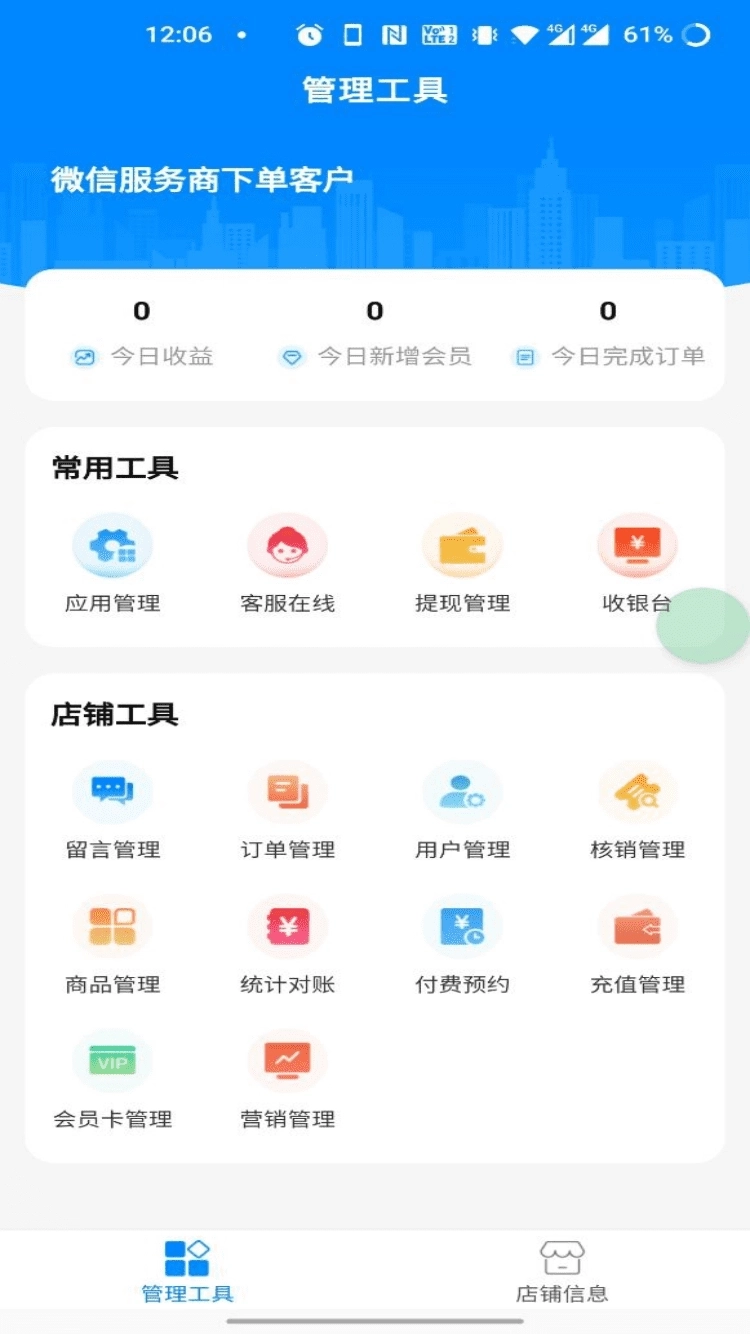Open 提现管理 (Withdrawal Management)

tap(462, 562)
